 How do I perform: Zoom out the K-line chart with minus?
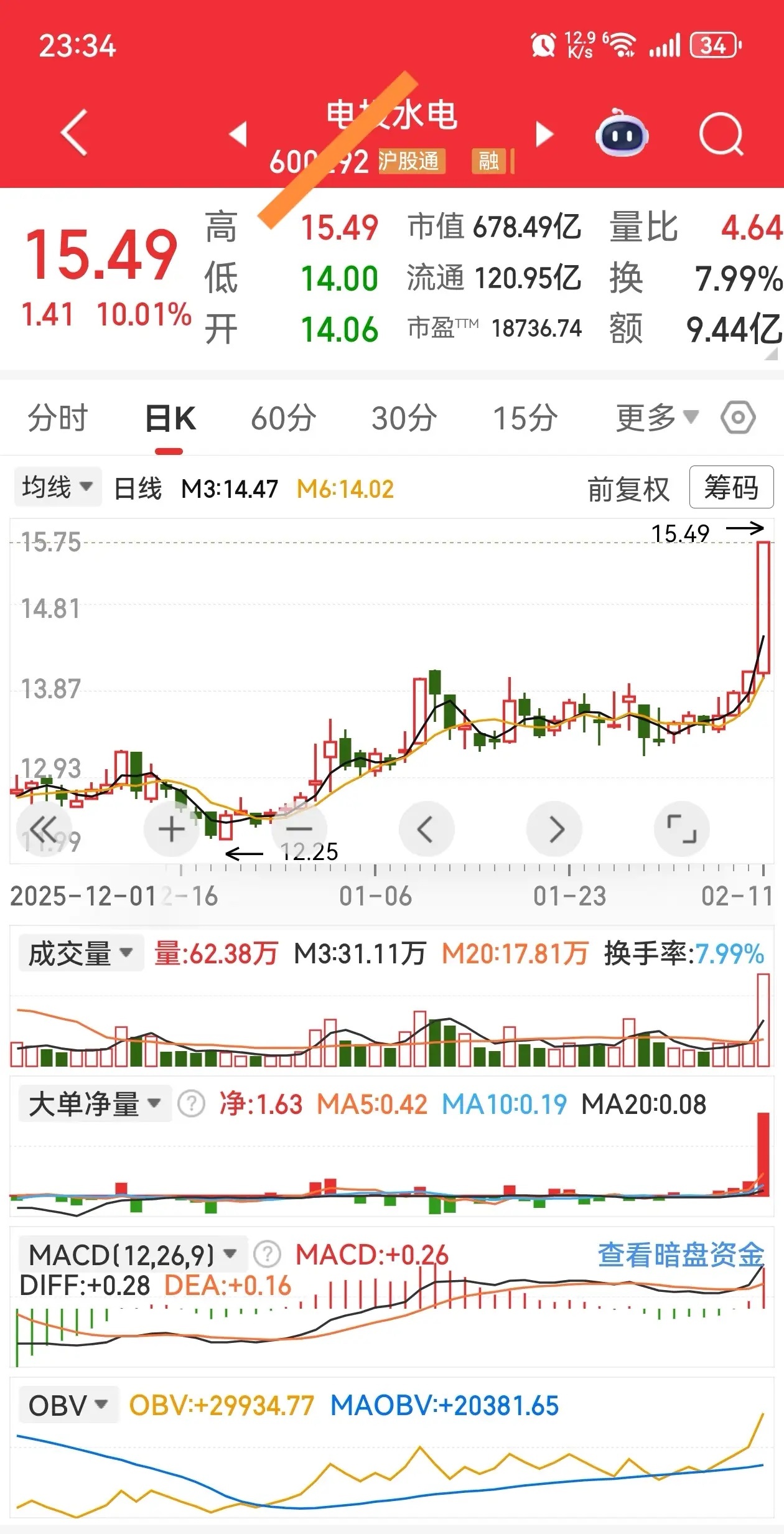[x=299, y=829]
